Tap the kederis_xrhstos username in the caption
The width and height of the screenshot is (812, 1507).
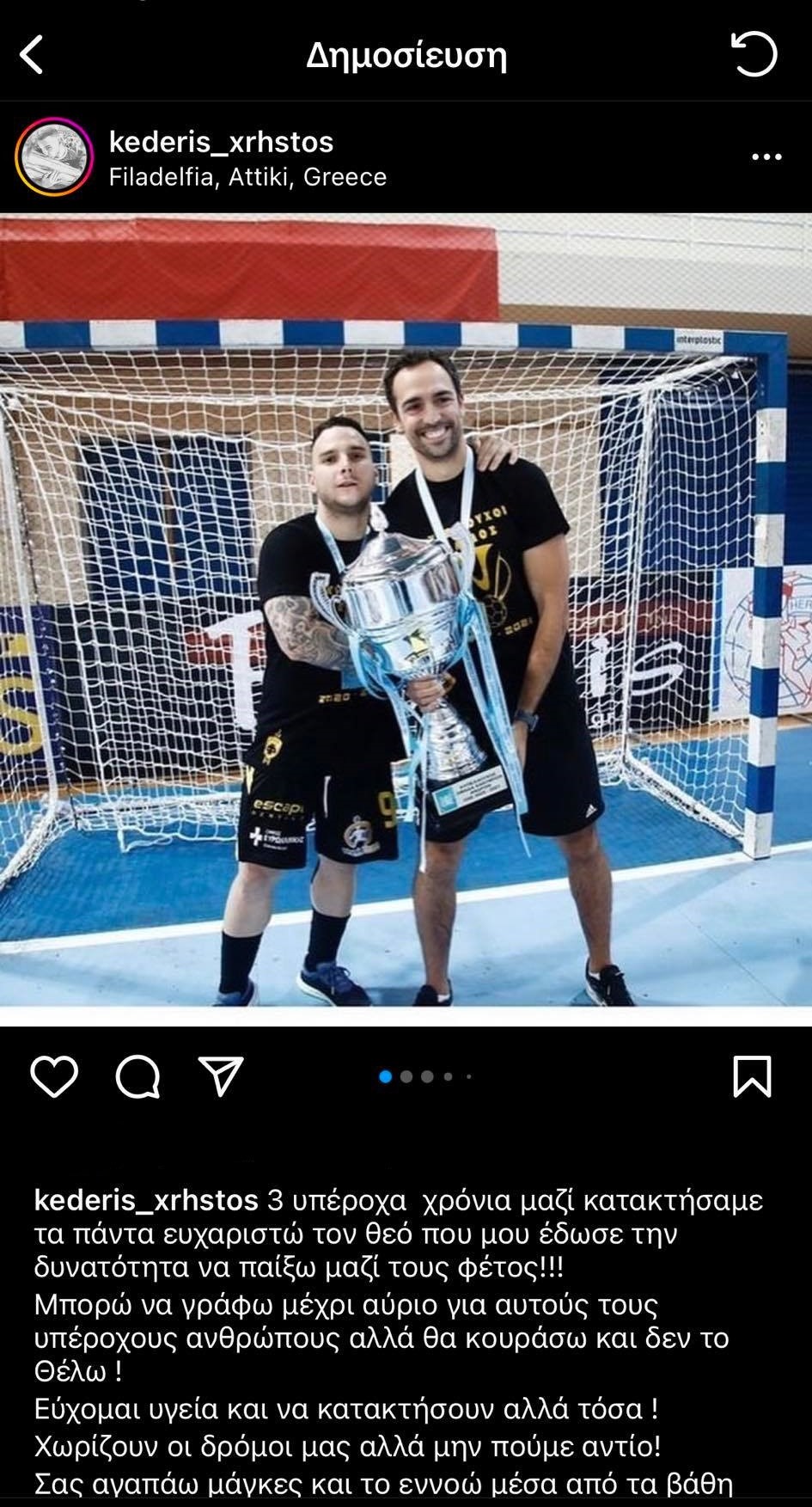(x=146, y=1200)
